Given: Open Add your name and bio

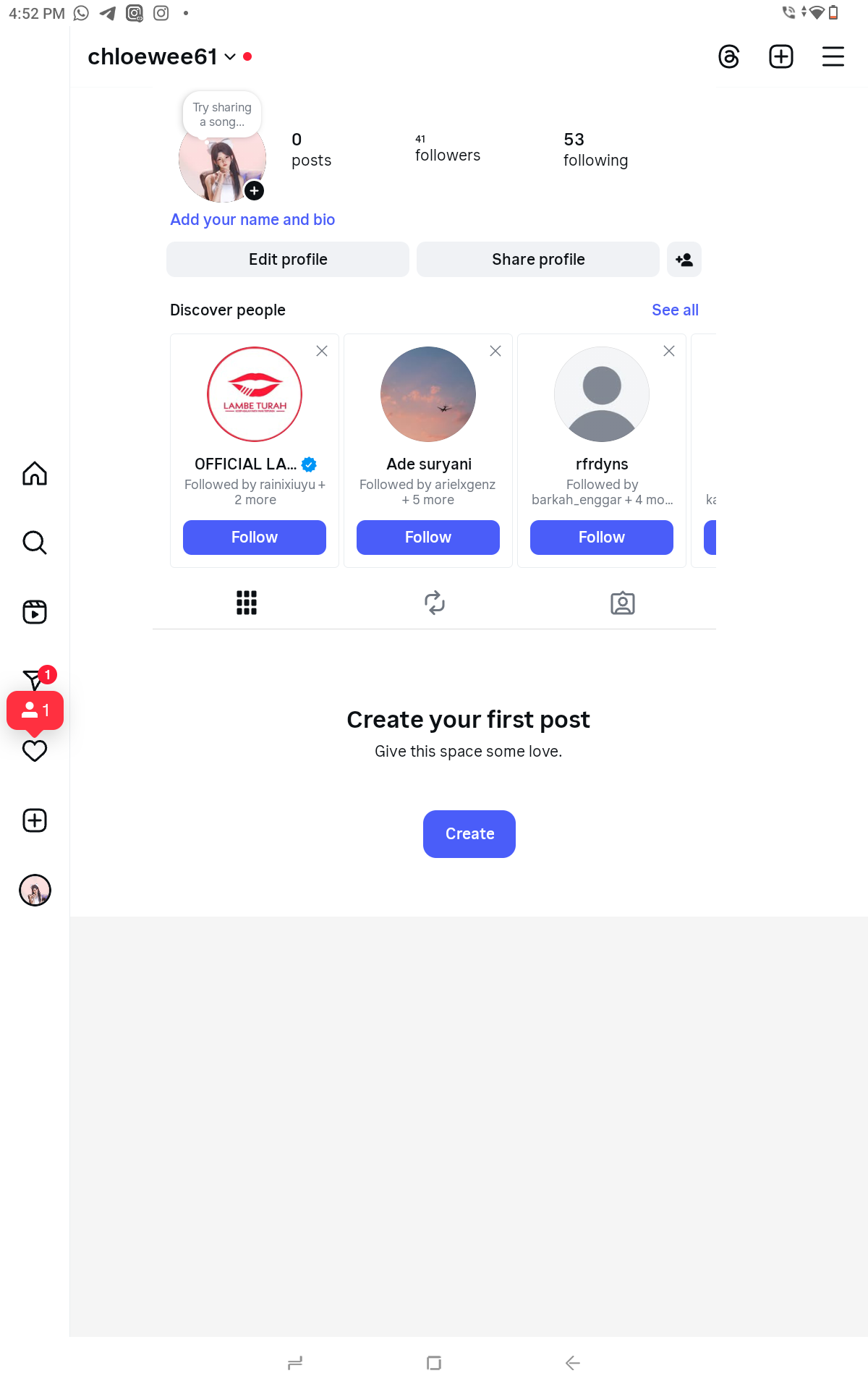Looking at the screenshot, I should (x=252, y=220).
